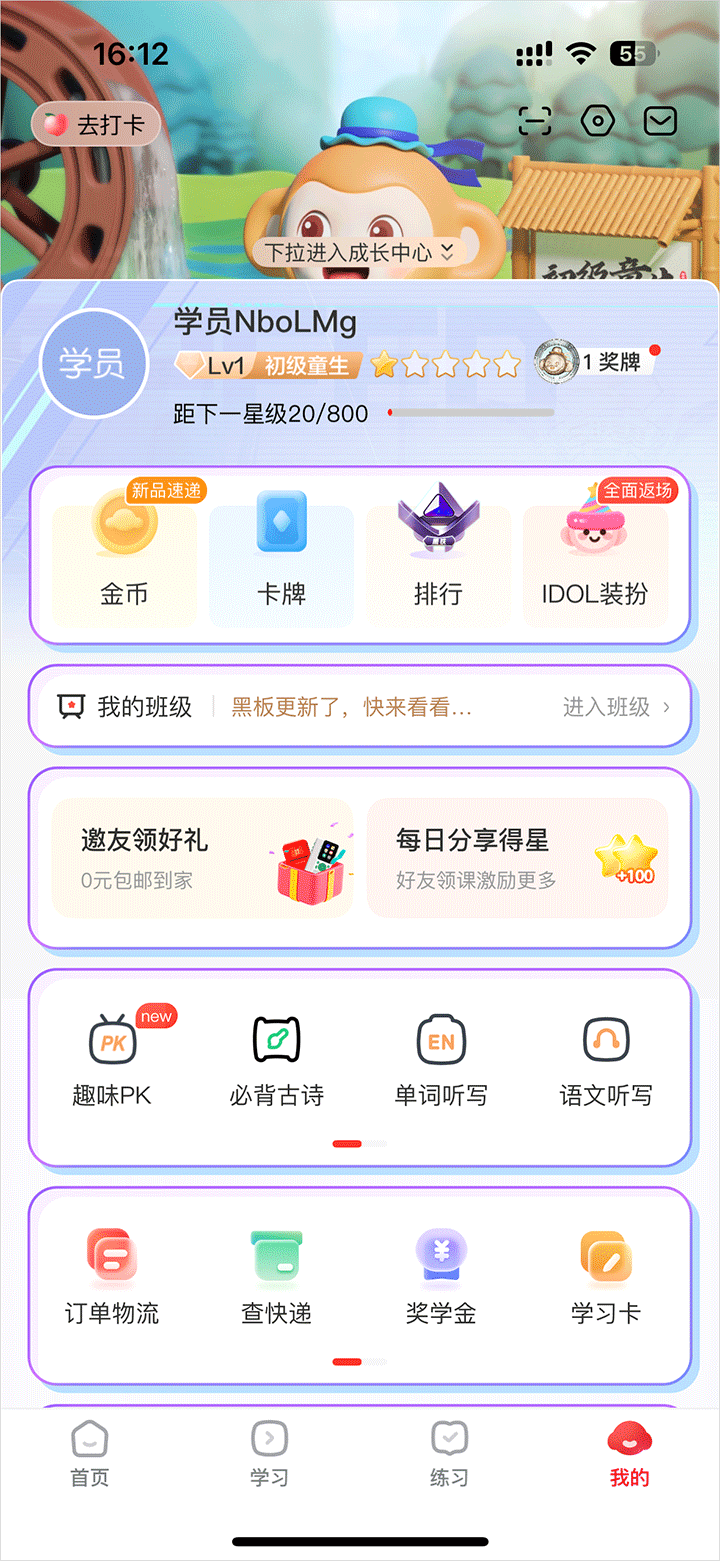Open the 邀友领好礼 invite card
This screenshot has width=720, height=1561.
pyautogui.click(x=202, y=857)
